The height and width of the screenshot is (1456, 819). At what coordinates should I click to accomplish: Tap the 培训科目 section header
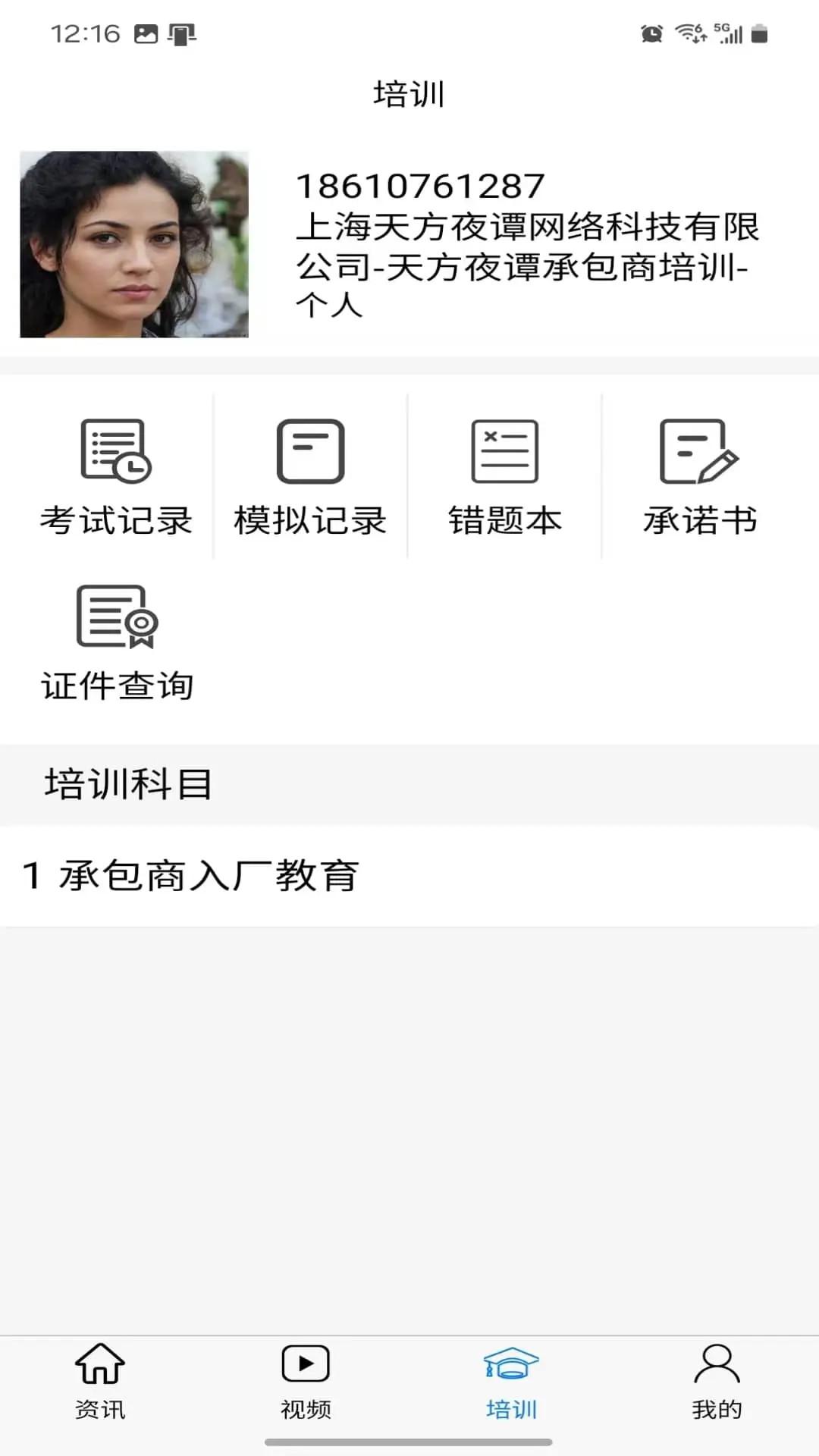click(x=125, y=785)
